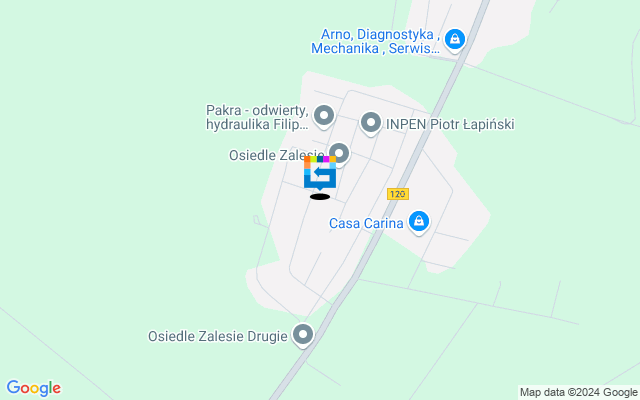Tap the INPEN Piotr Łapiński marker
This screenshot has width=640, height=400.
(x=370, y=123)
